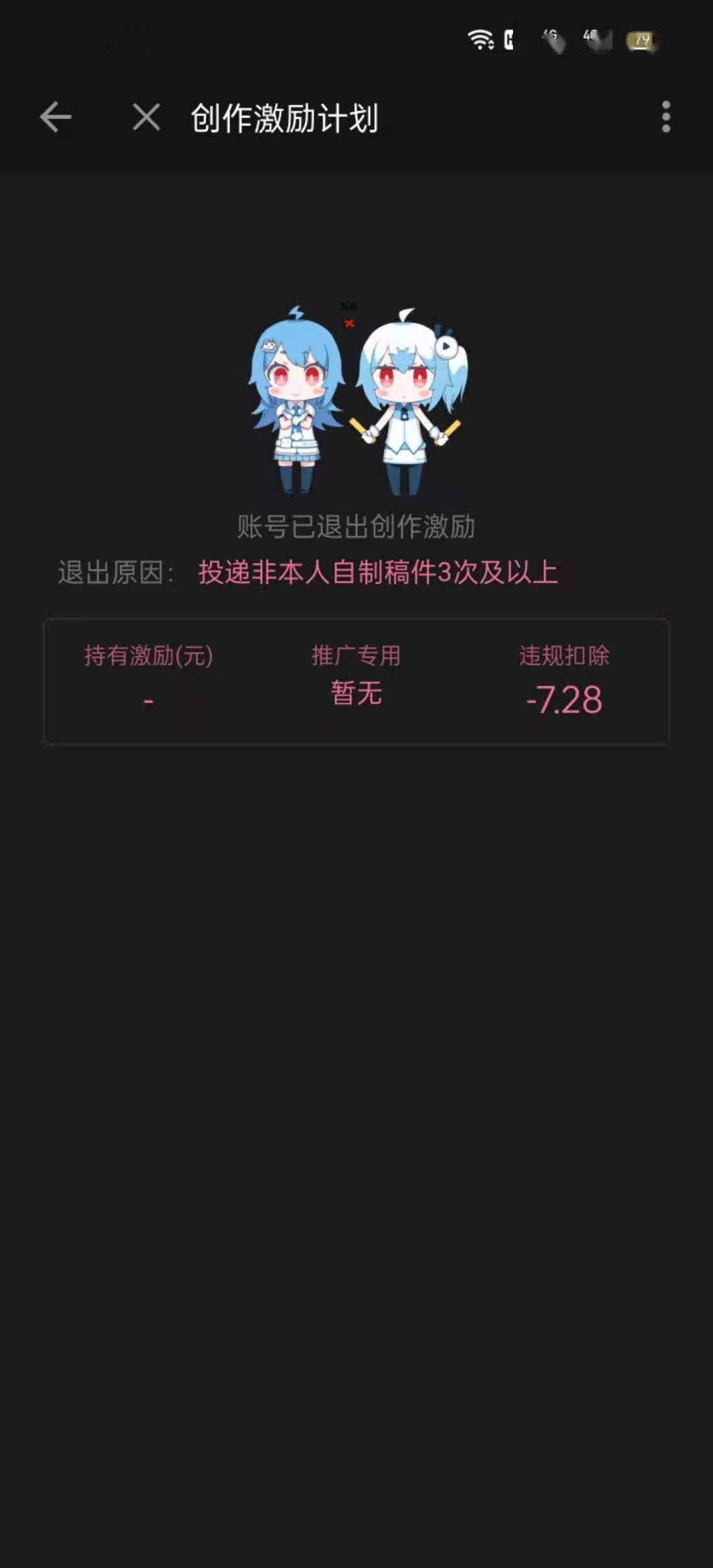Screen dimensions: 713x1568
Task: Go back using the arrow icon
Action: [x=55, y=117]
